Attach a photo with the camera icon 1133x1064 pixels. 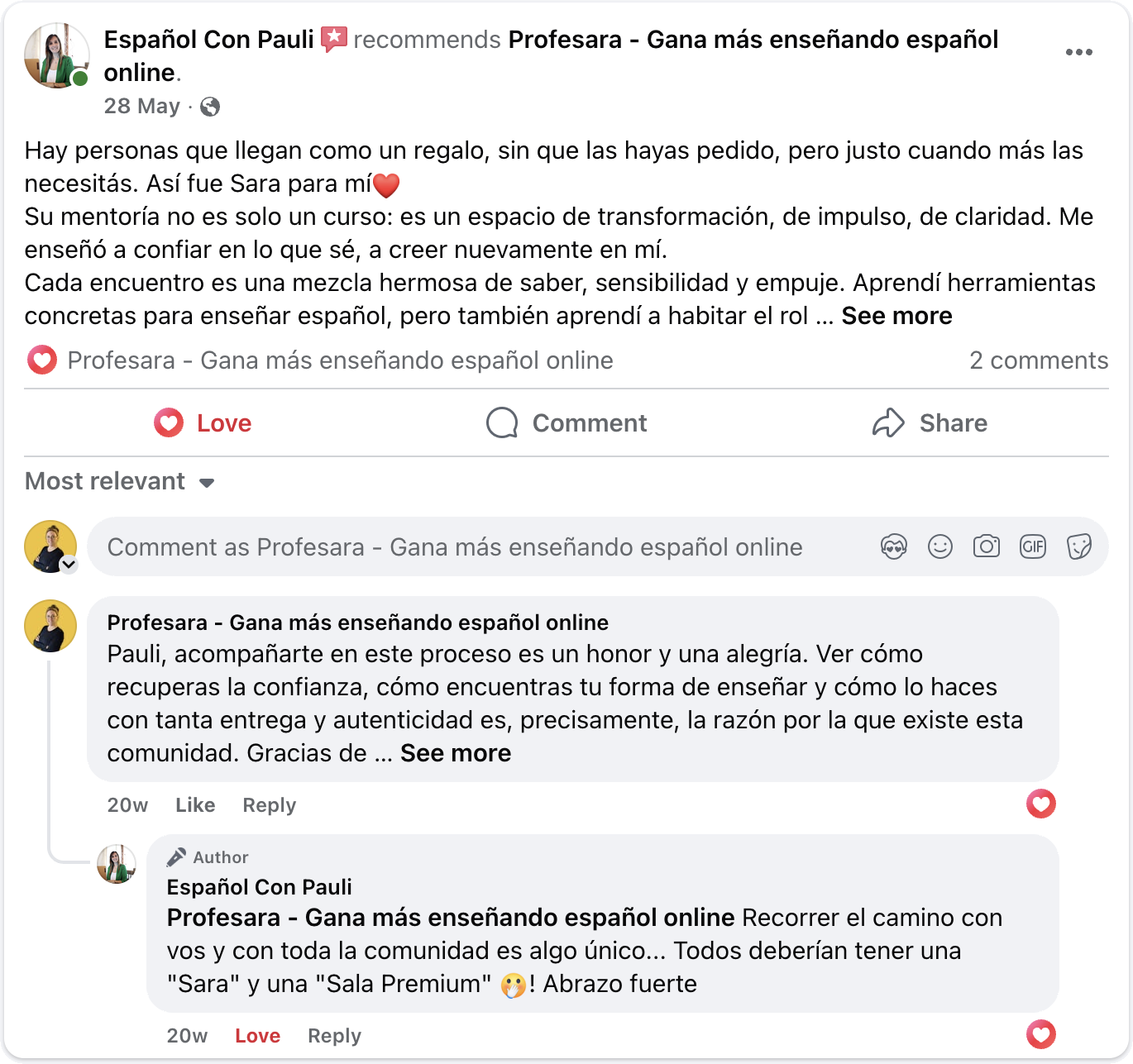pyautogui.click(x=987, y=546)
